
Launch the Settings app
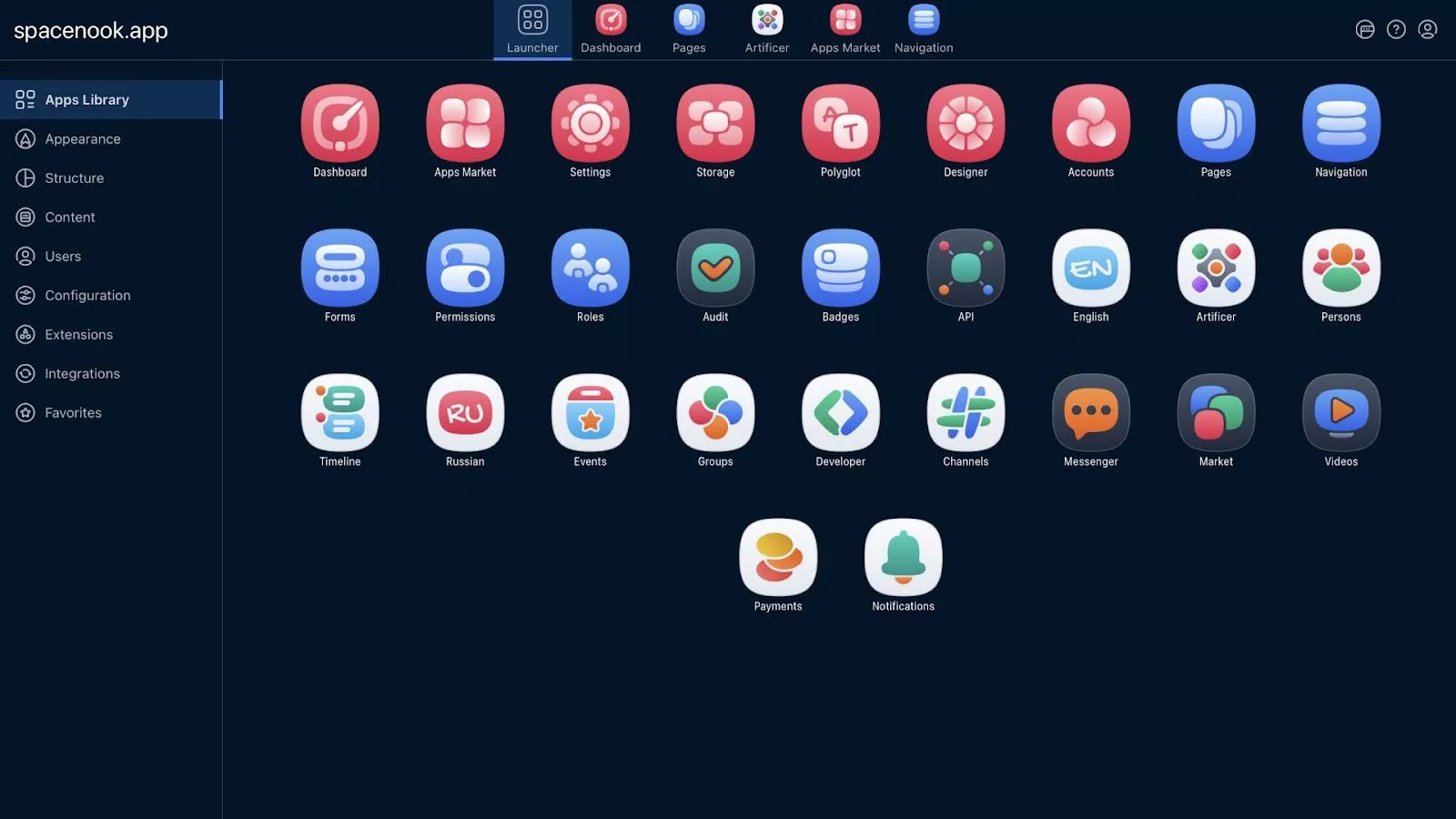coord(590,125)
